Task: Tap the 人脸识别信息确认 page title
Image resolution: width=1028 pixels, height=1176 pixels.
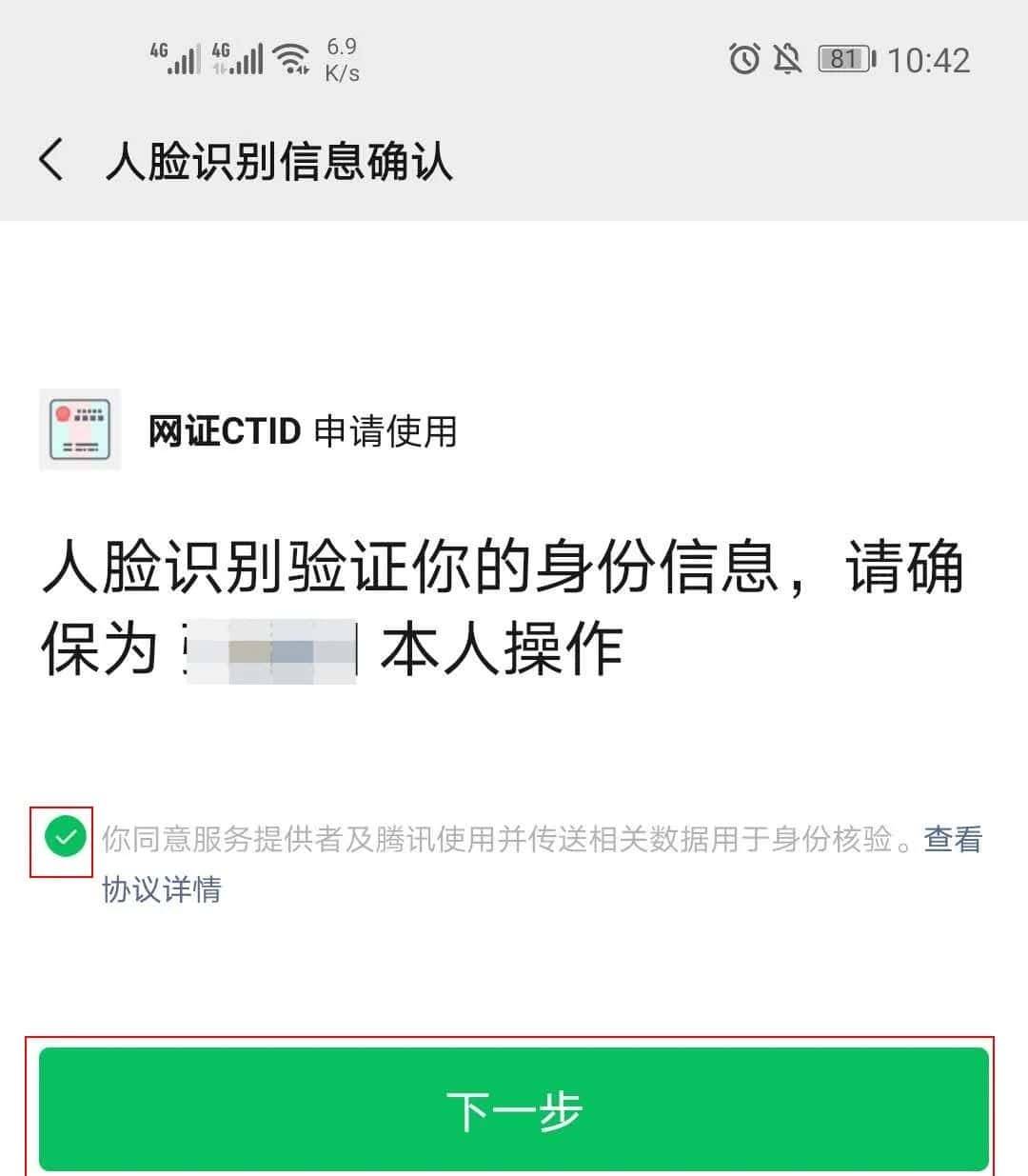Action: pyautogui.click(x=281, y=162)
